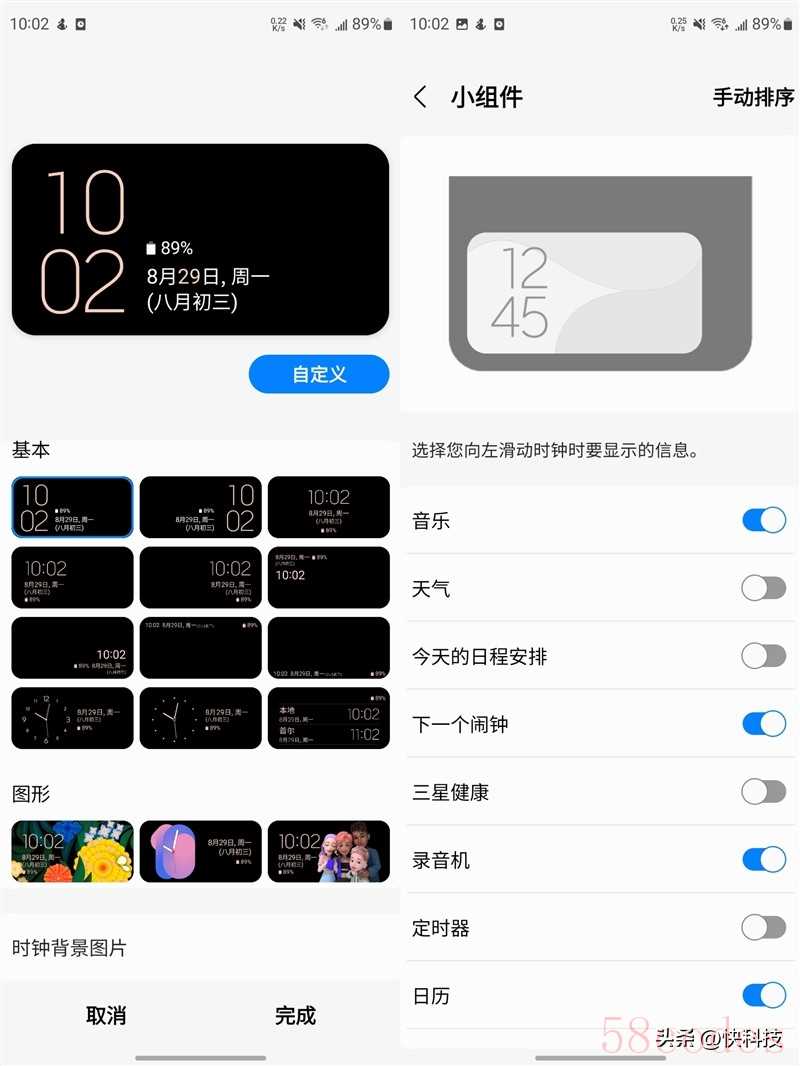Switch off the 录音机 toggle
Screen dimensions: 800x1066
click(x=764, y=860)
